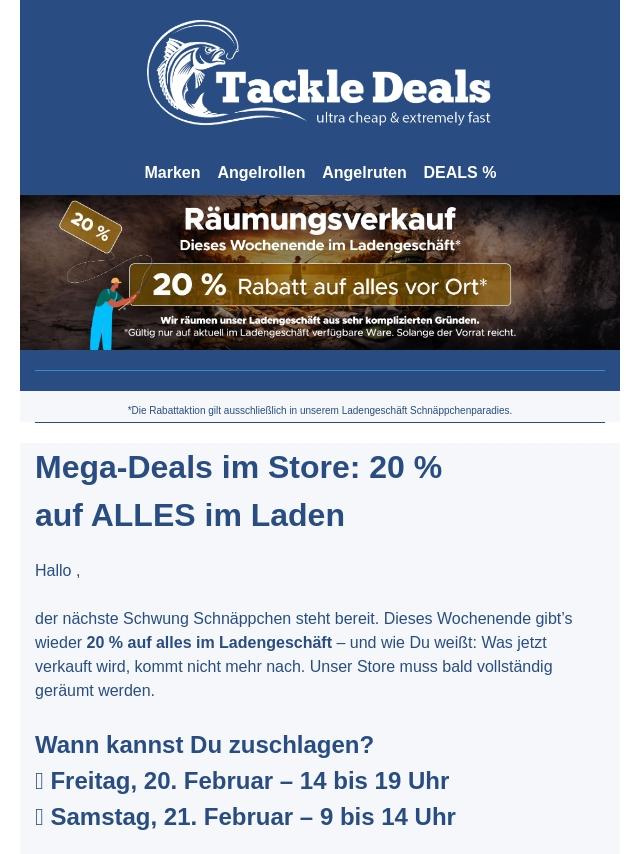Open the Marken link
The height and width of the screenshot is (854, 640).
[172, 173]
